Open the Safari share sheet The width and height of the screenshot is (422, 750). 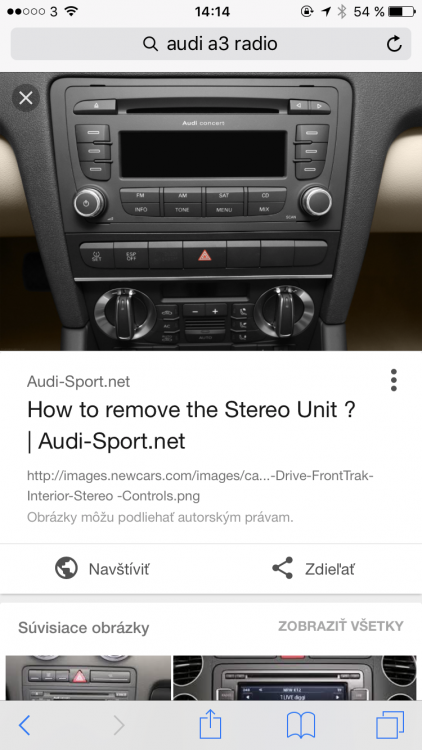point(211,725)
